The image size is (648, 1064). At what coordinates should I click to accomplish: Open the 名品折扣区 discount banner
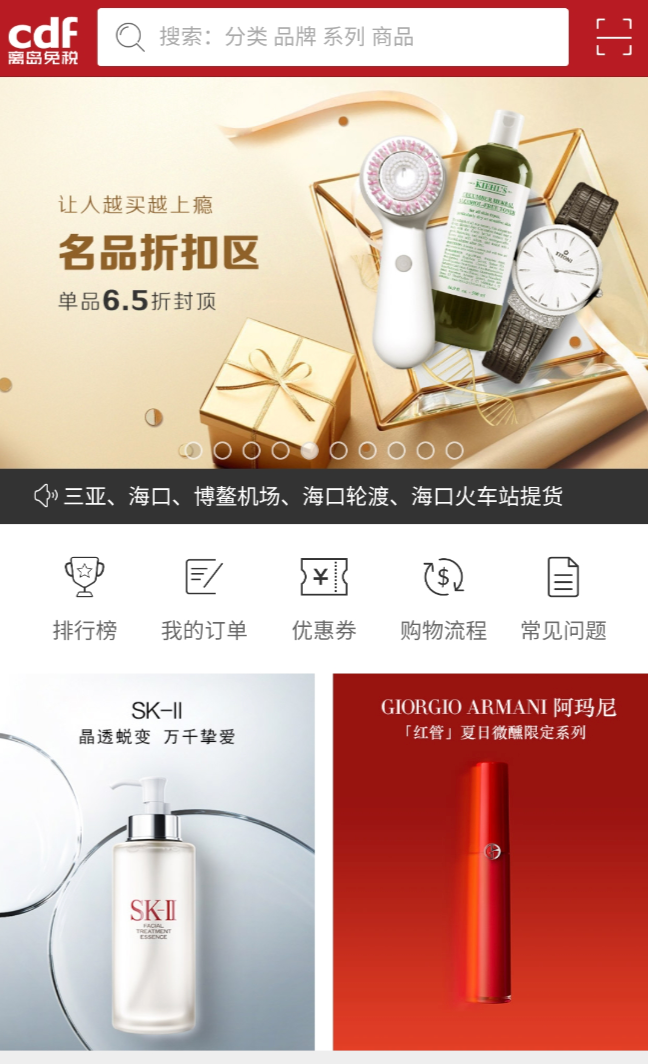pyautogui.click(x=324, y=270)
